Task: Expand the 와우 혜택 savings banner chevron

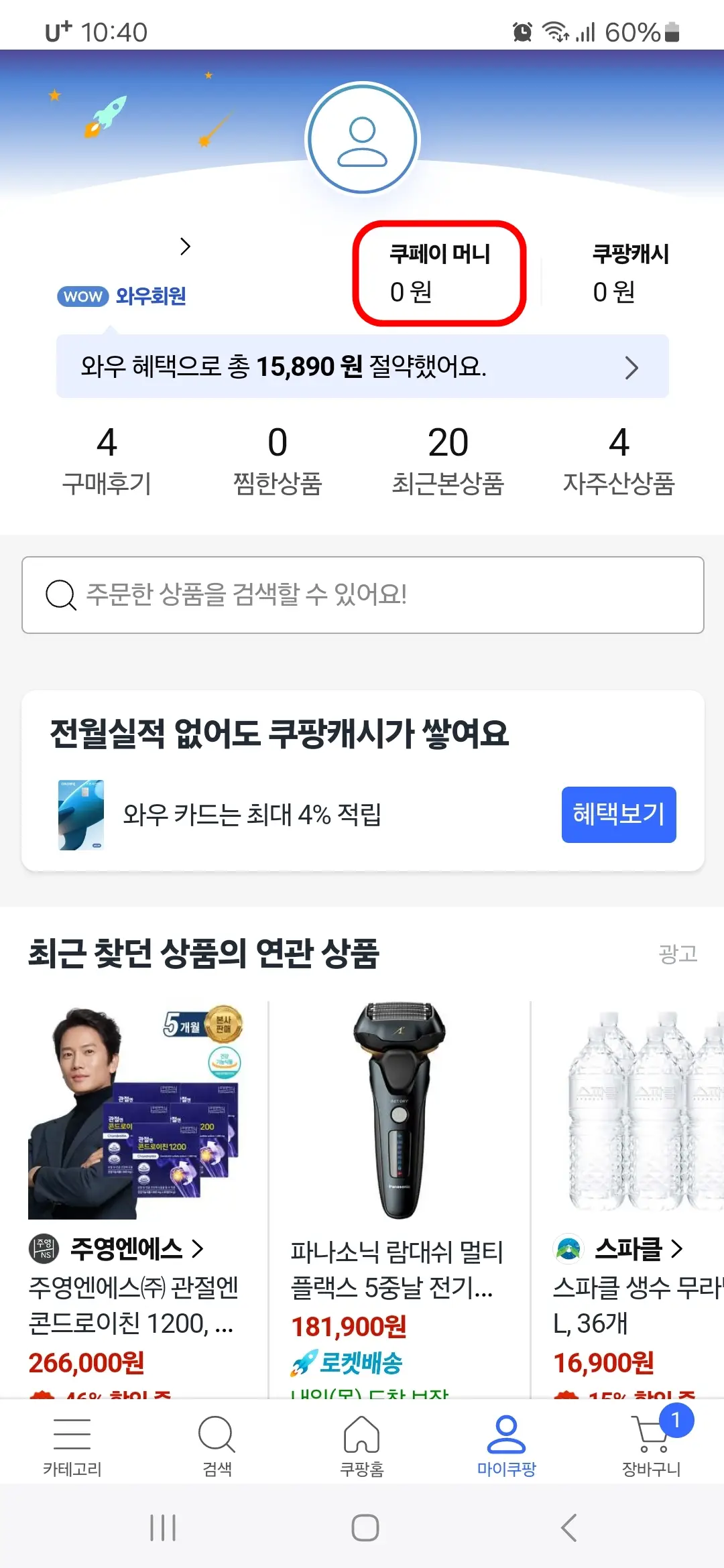Action: 631,367
